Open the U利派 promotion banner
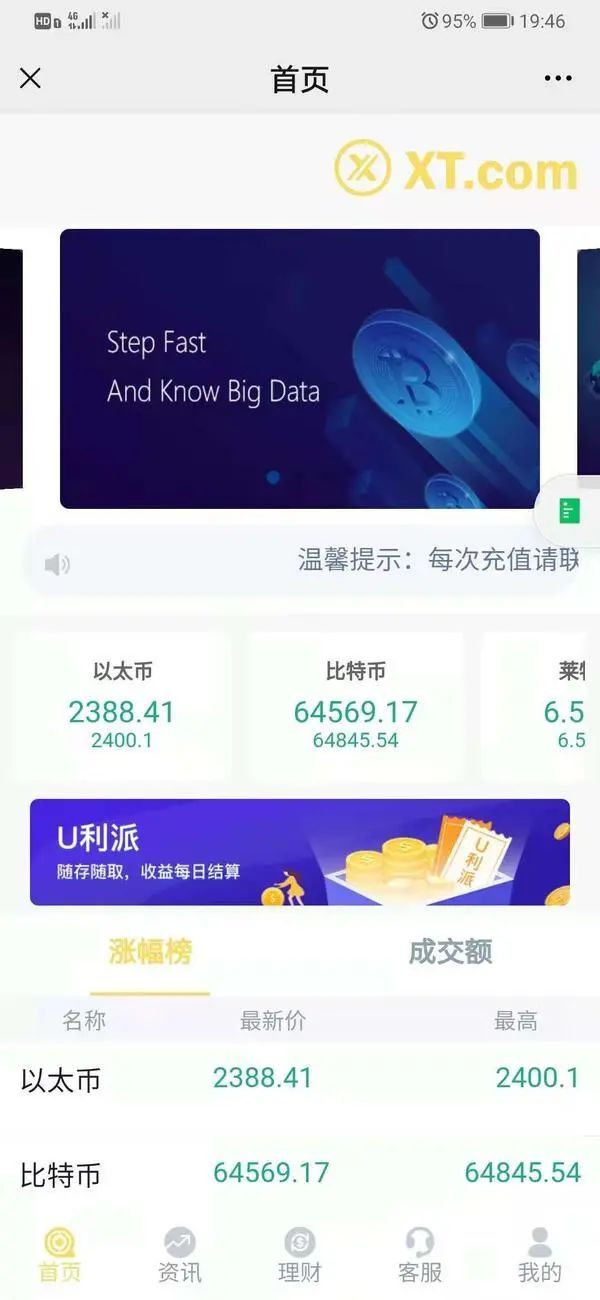Image resolution: width=600 pixels, height=1300 pixels. tap(300, 852)
